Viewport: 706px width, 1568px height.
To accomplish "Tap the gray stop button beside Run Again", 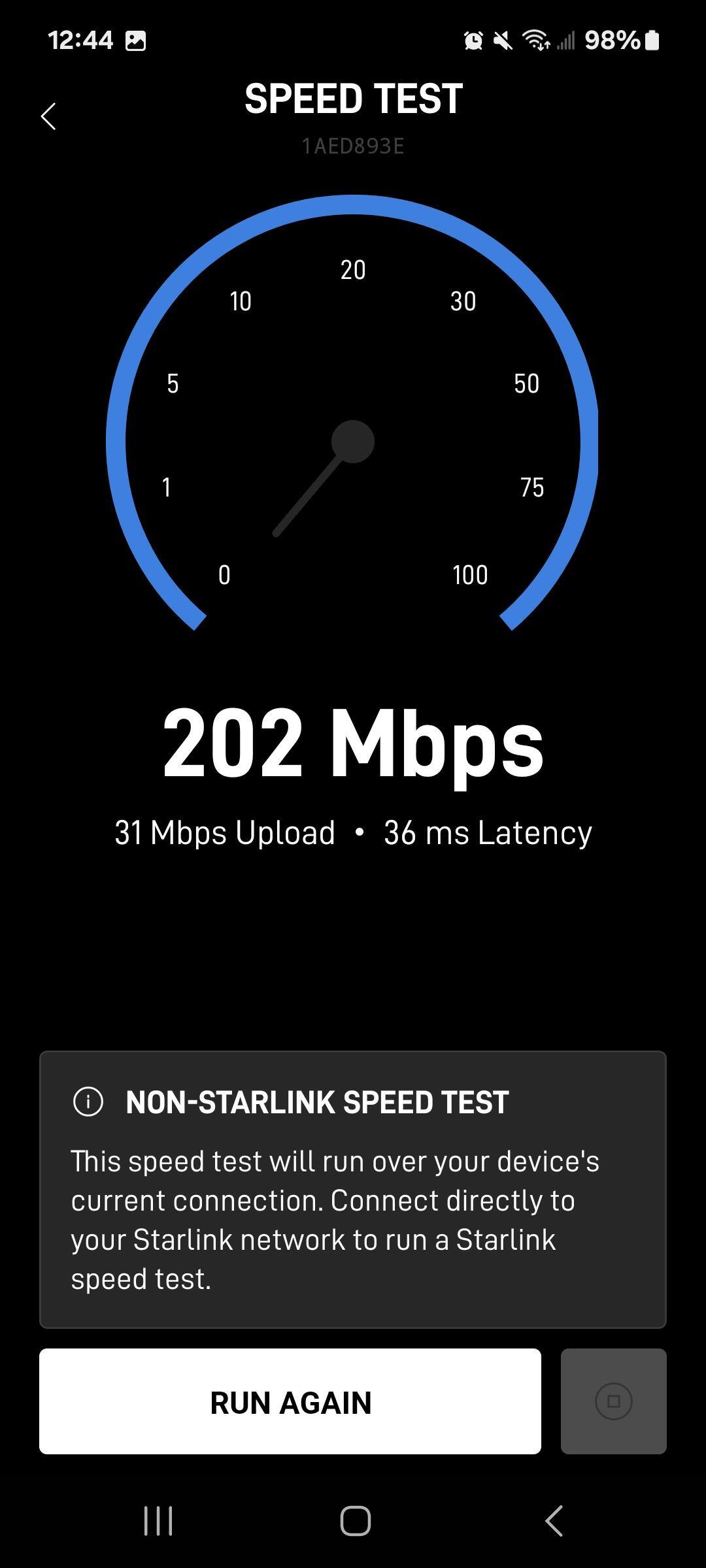I will pos(613,1401).
